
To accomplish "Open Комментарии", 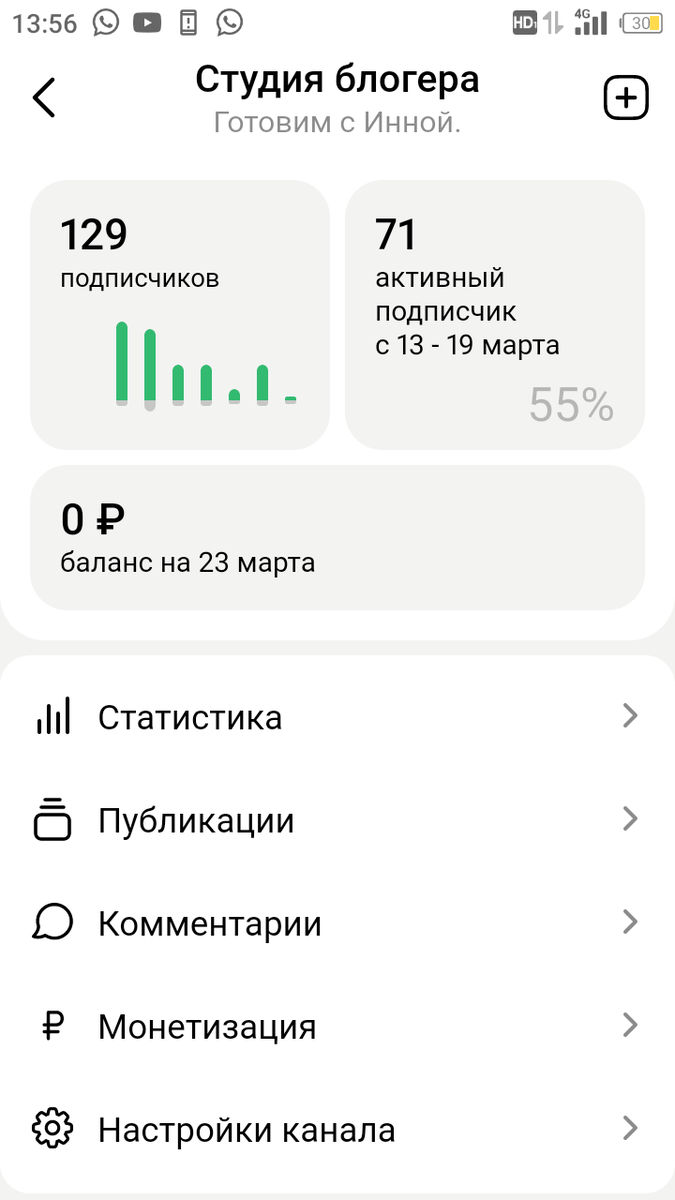I will (x=337, y=923).
